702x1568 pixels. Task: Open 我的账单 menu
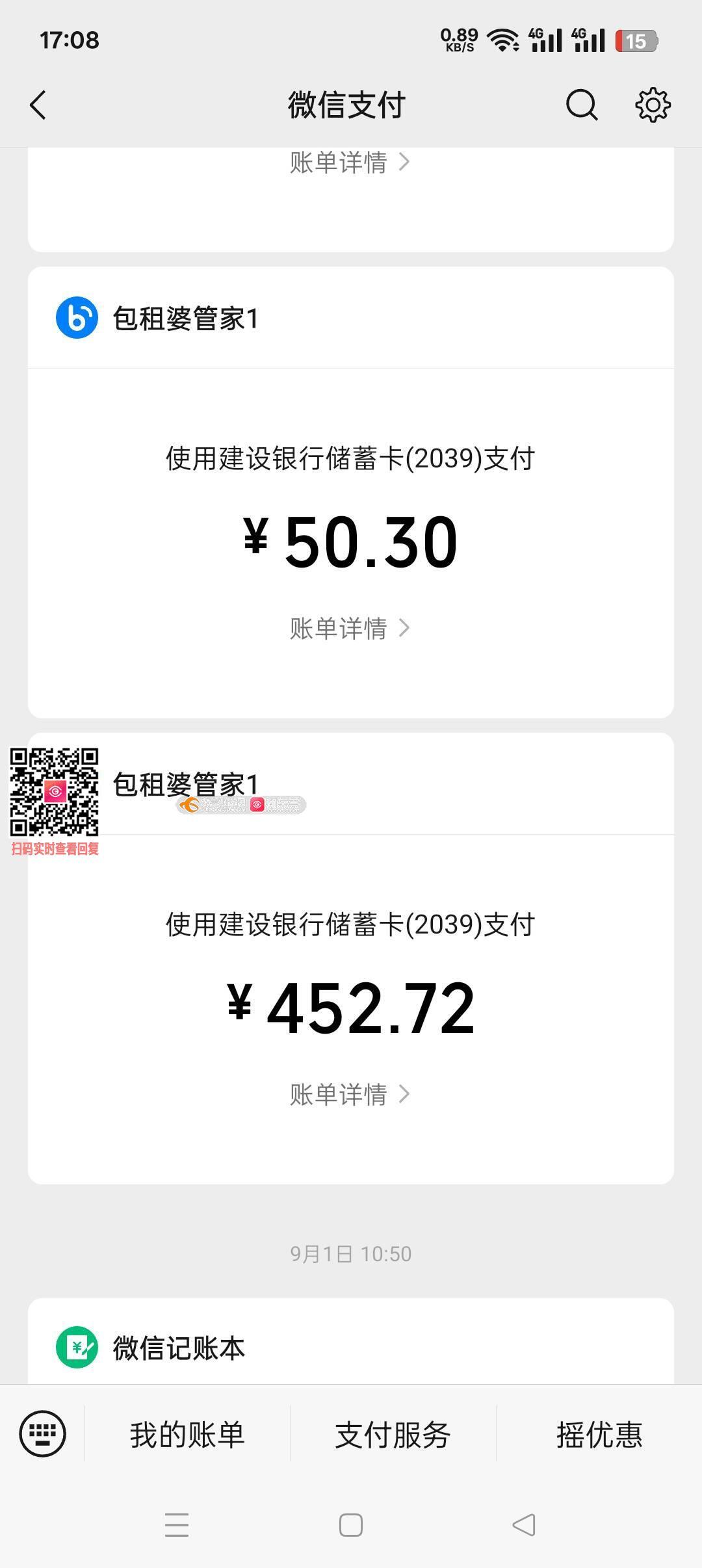(x=187, y=1435)
